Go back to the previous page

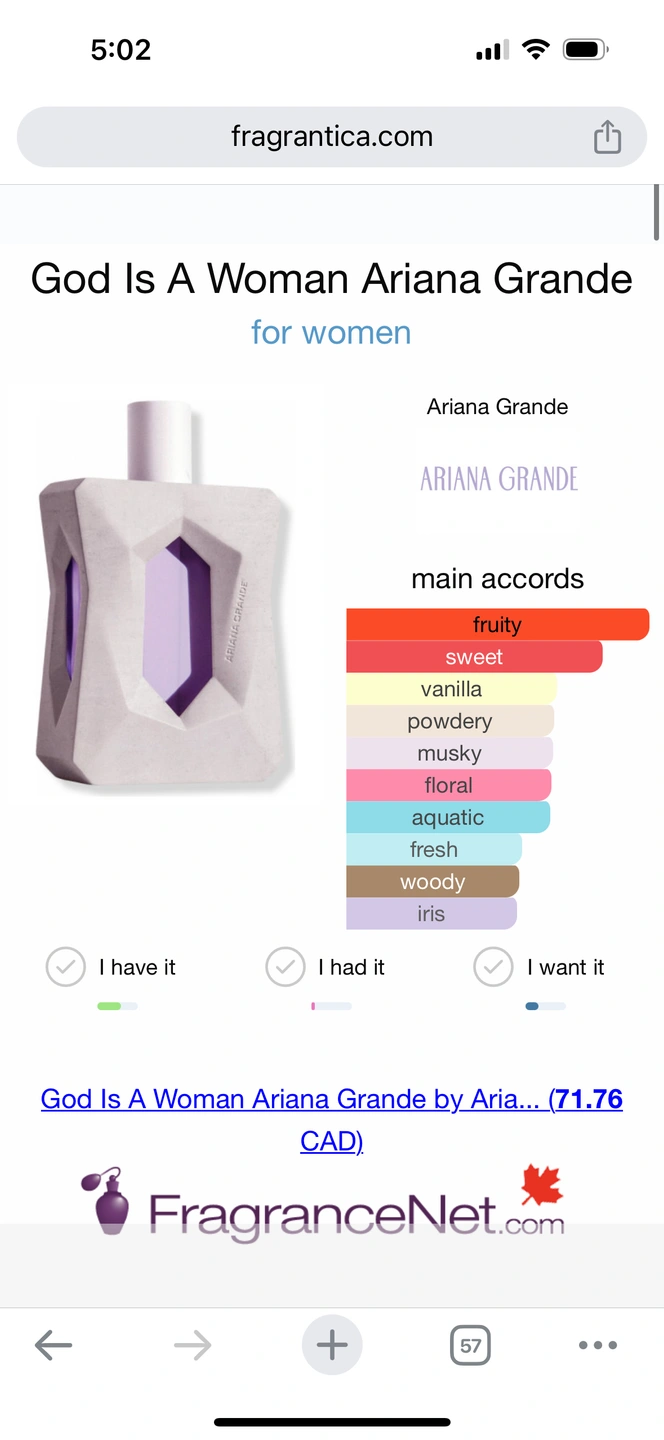pos(53,1345)
